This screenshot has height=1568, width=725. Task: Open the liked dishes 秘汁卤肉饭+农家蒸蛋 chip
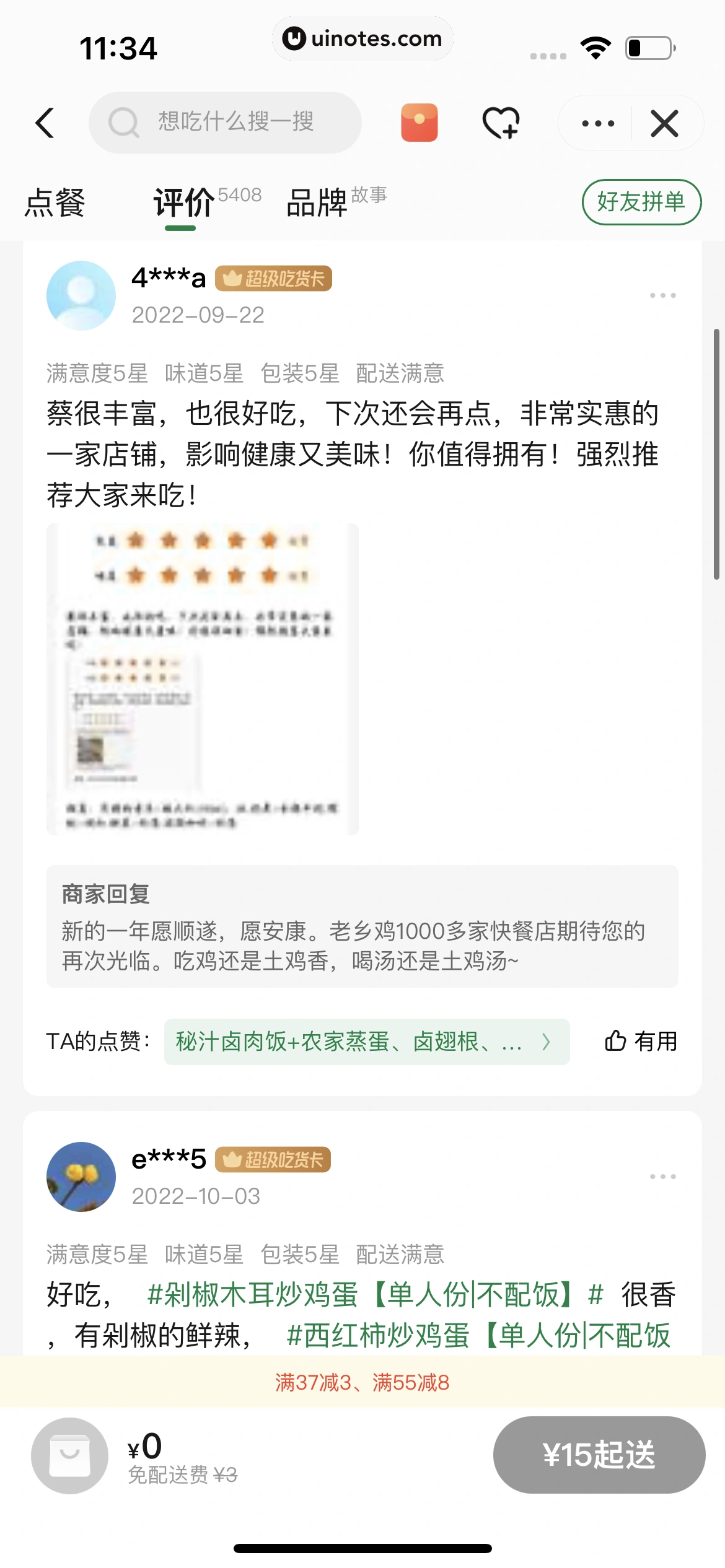coord(366,1042)
